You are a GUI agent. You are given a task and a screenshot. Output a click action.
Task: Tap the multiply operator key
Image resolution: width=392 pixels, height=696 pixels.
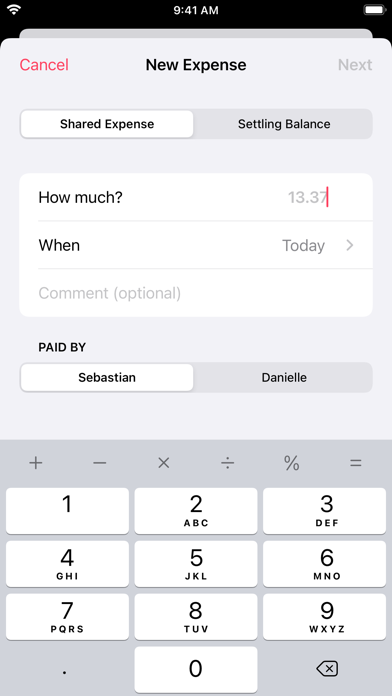pos(164,463)
